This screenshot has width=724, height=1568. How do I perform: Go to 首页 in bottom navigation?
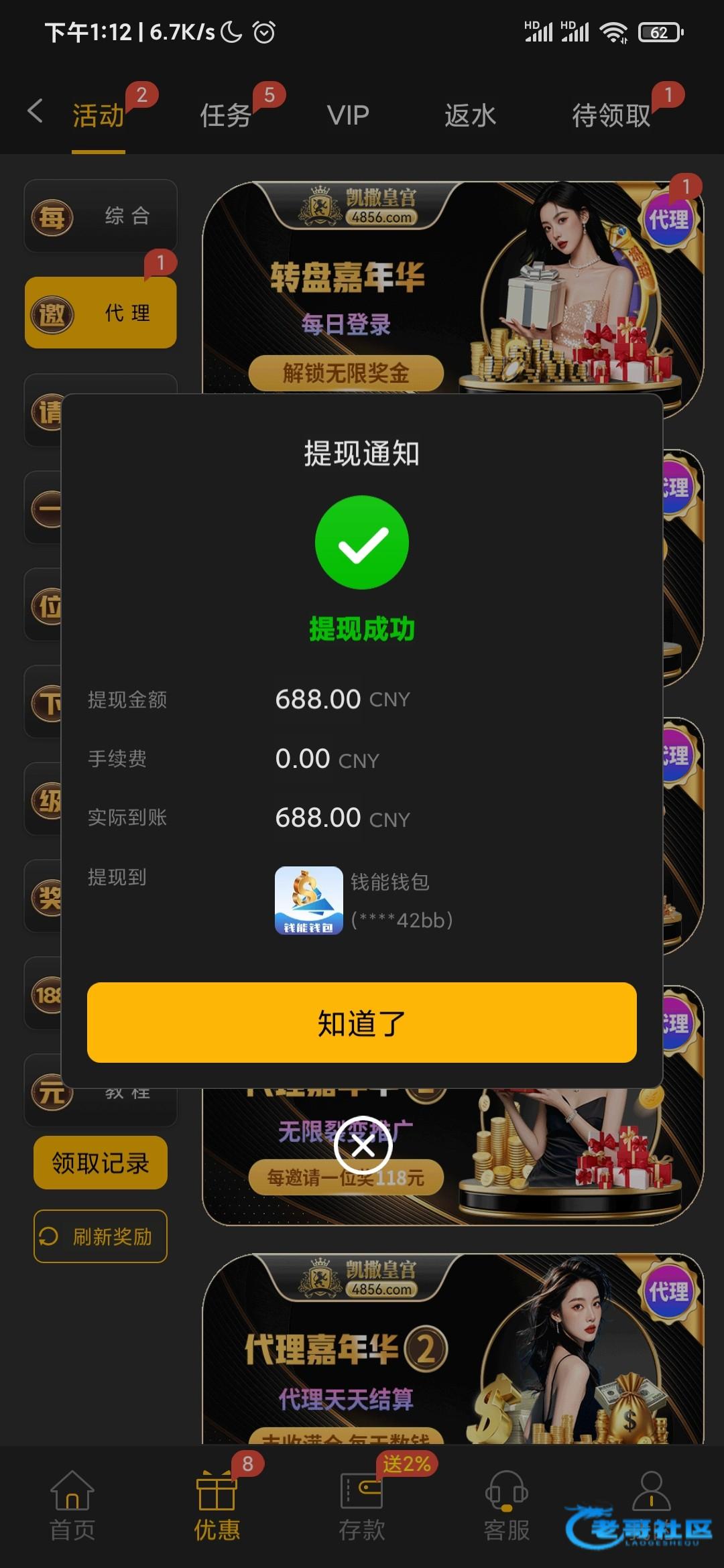click(72, 1506)
